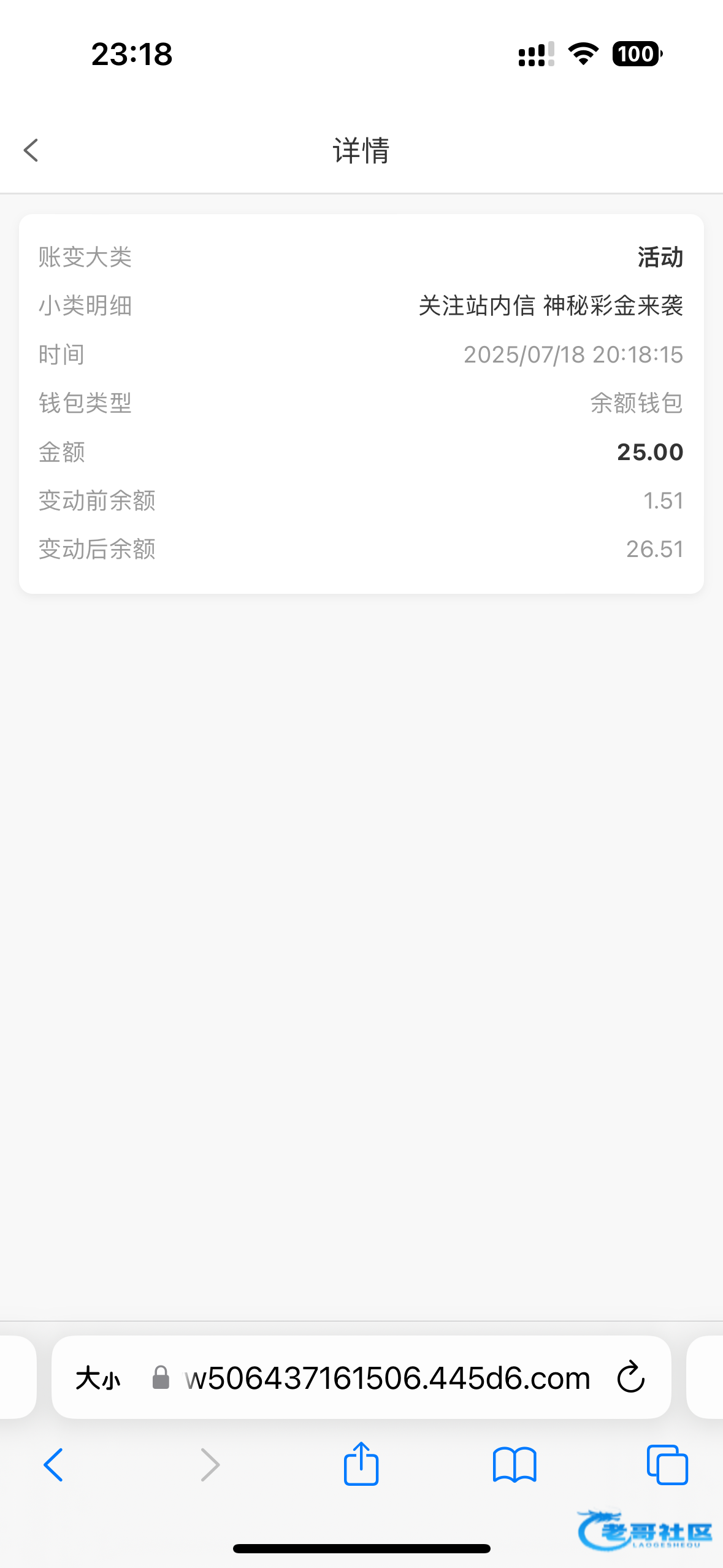Open the Safari share sheet
Screen dimensions: 723x1568
[x=361, y=1465]
